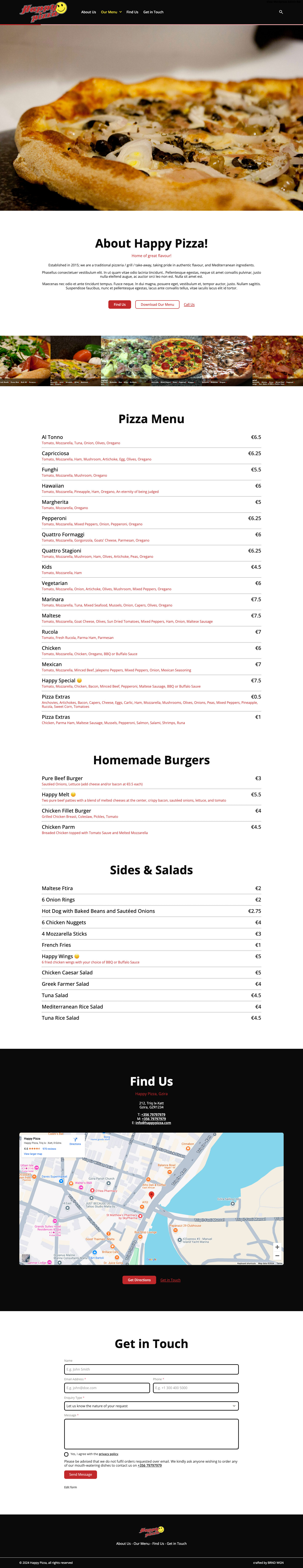The height and width of the screenshot is (1568, 303).
Task: Zoom out on the map
Action: 277,1255
